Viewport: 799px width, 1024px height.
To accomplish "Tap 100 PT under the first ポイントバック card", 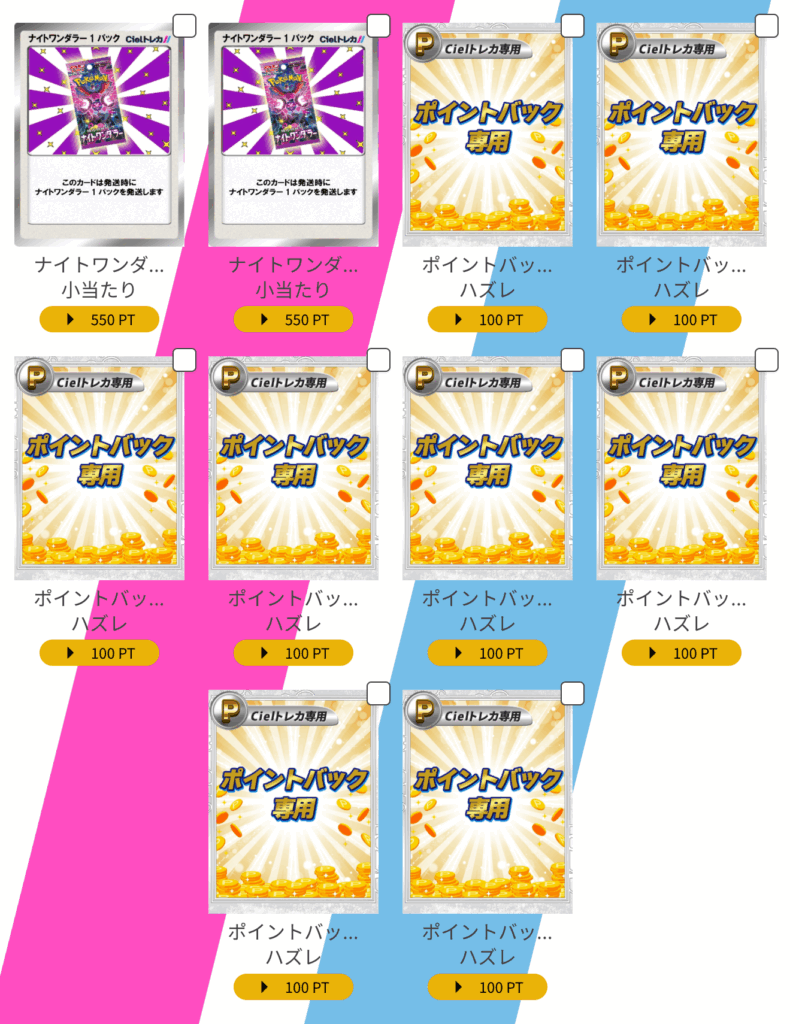I will (487, 320).
